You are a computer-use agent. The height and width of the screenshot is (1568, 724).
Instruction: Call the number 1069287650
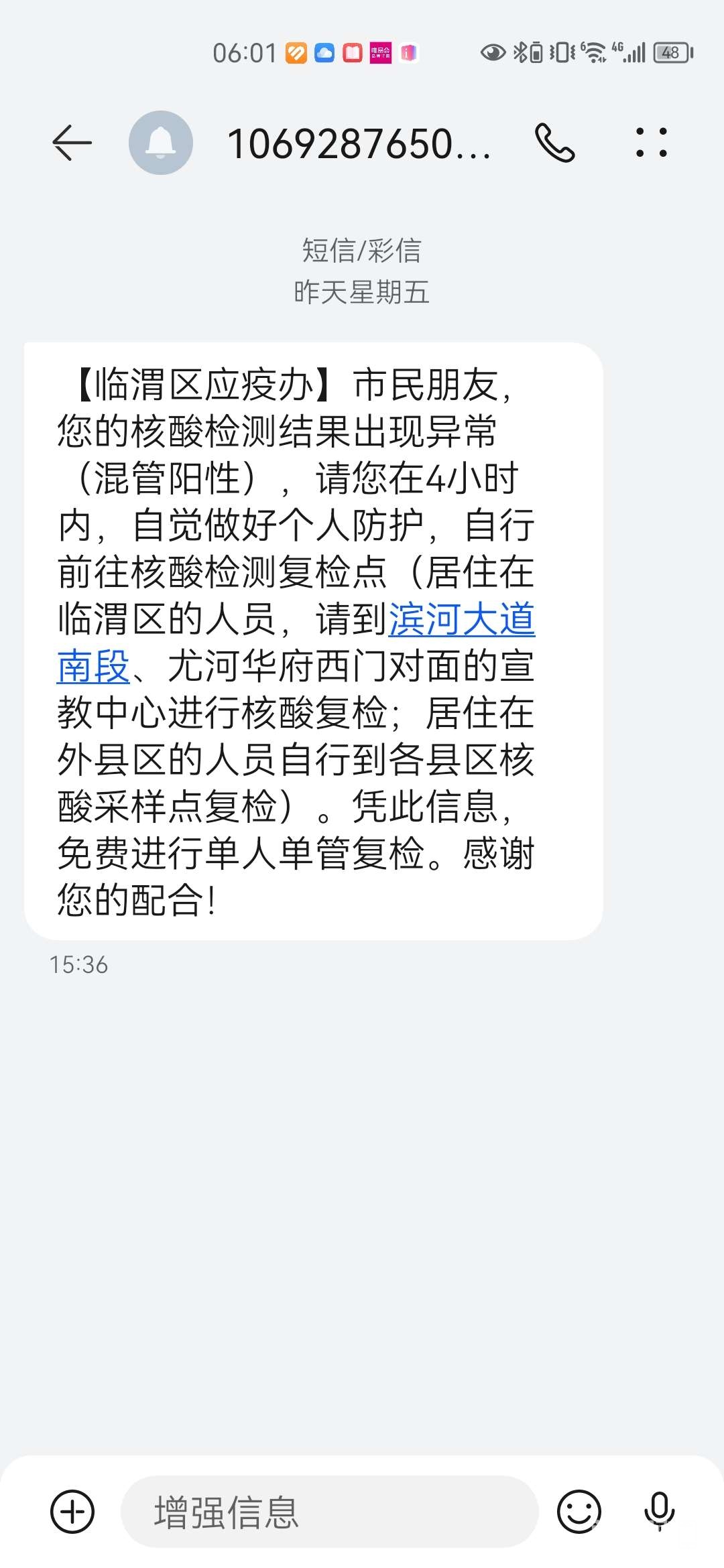(x=555, y=143)
